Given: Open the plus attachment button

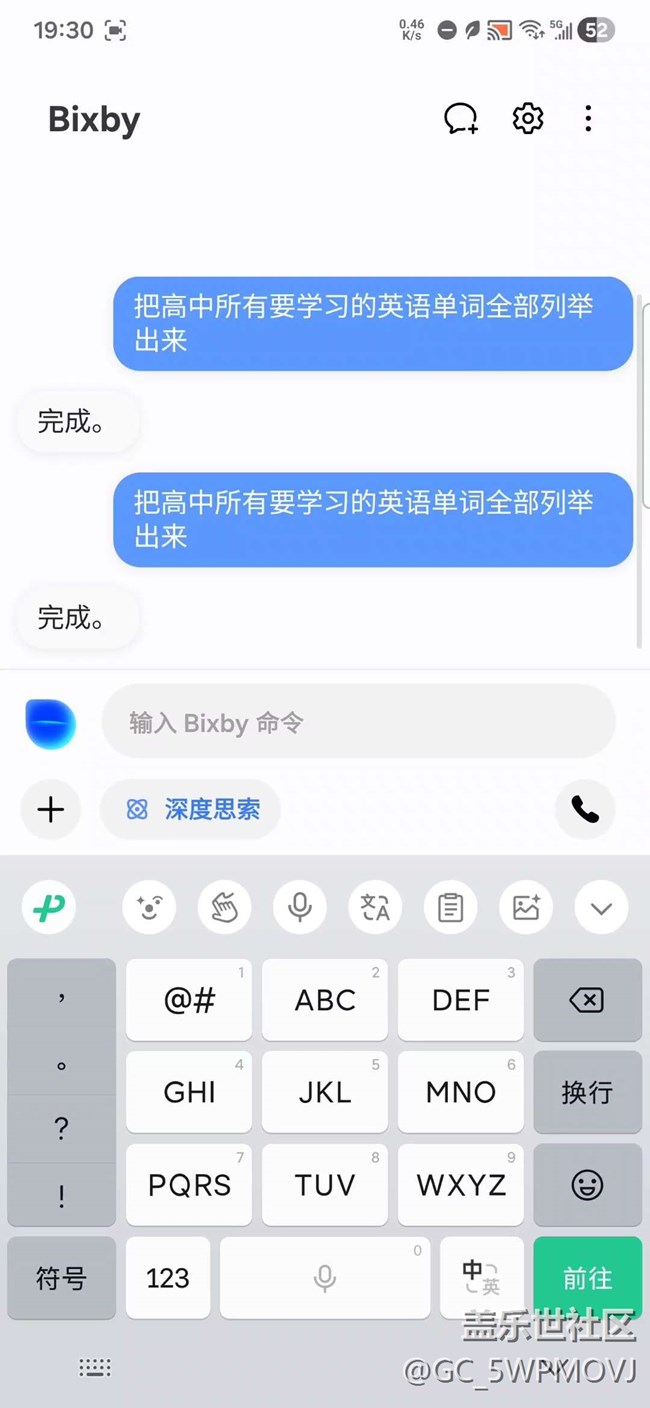Looking at the screenshot, I should pyautogui.click(x=50, y=809).
